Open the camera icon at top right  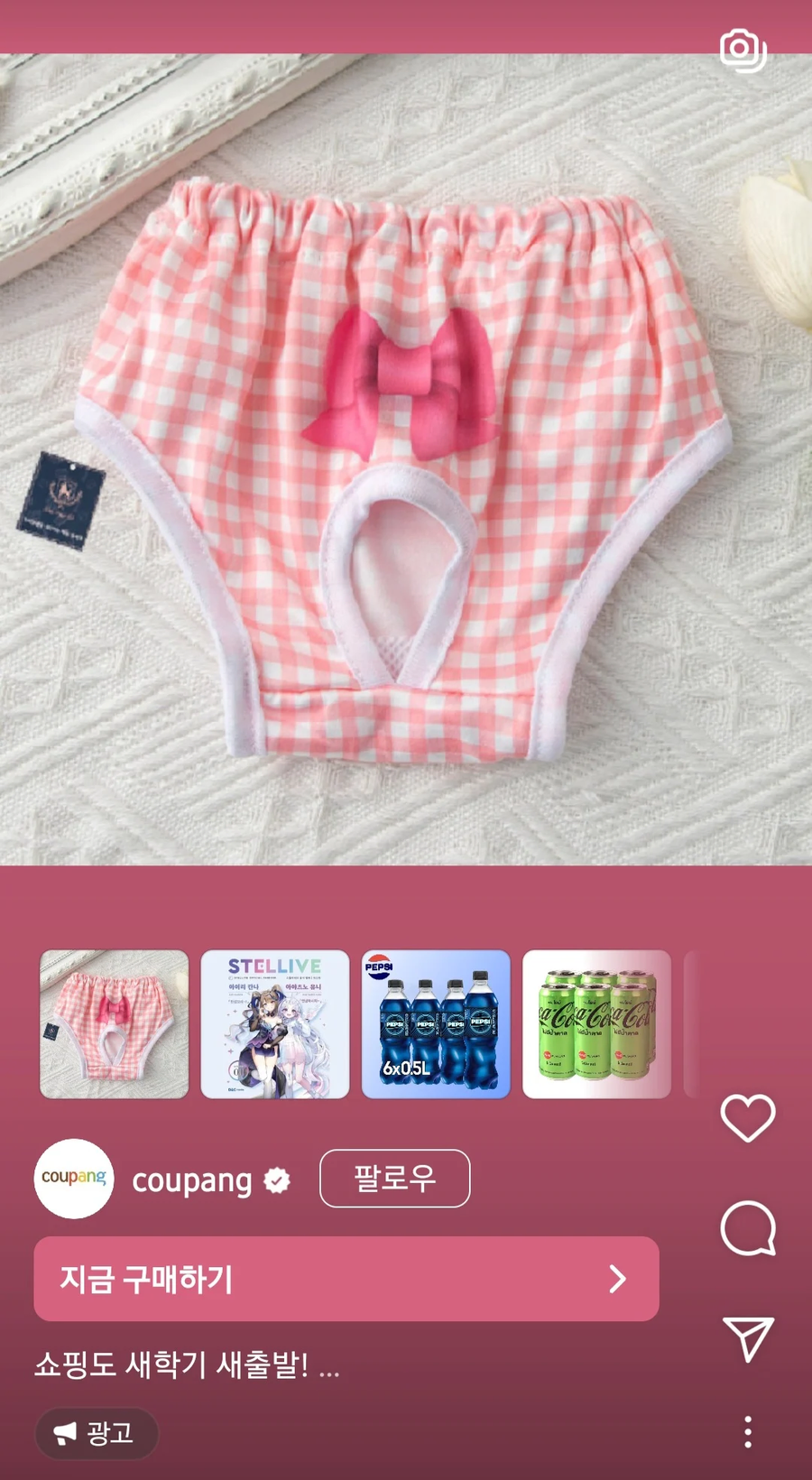click(742, 50)
